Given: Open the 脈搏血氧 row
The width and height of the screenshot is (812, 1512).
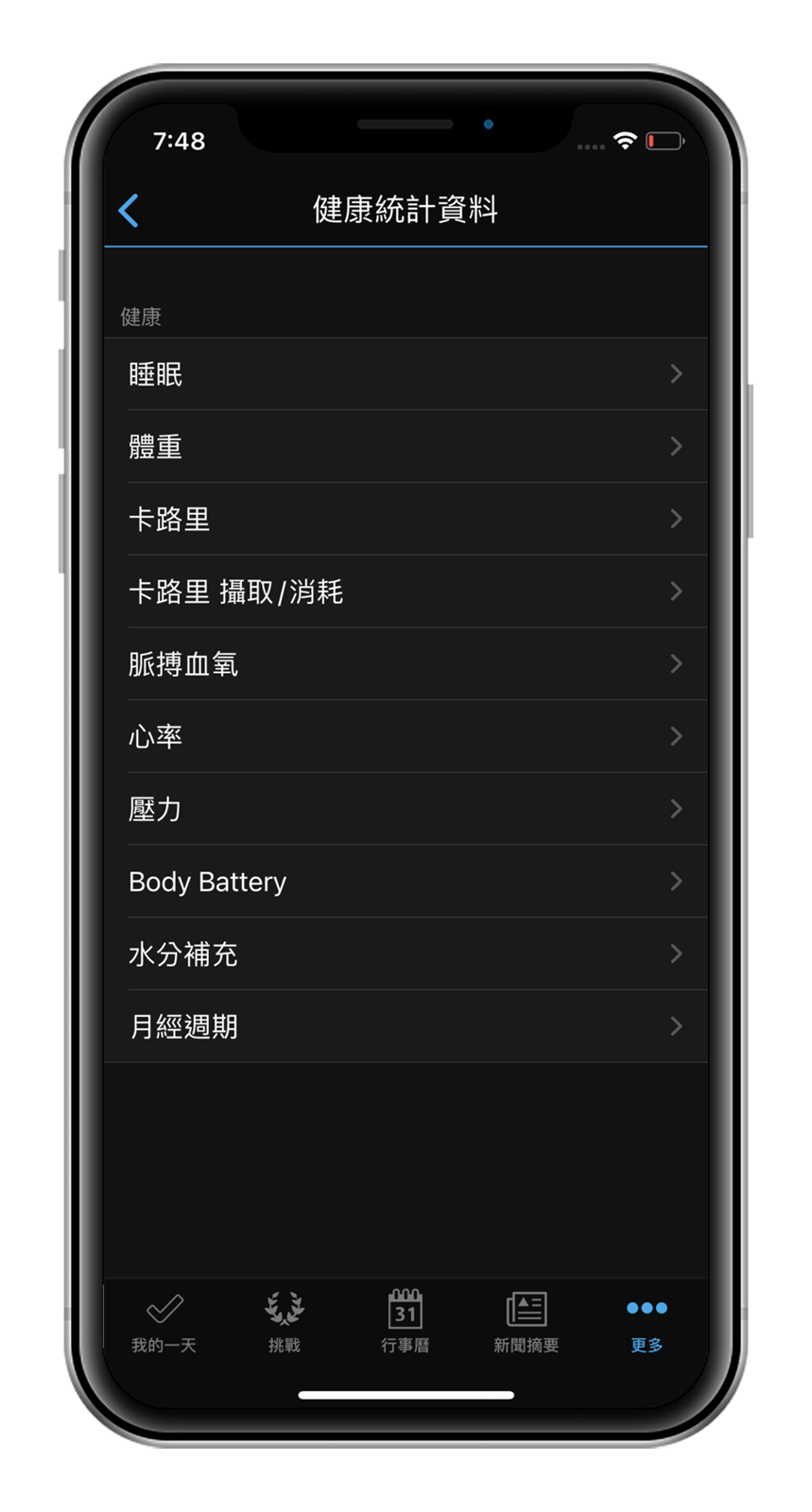Looking at the screenshot, I should [x=405, y=664].
